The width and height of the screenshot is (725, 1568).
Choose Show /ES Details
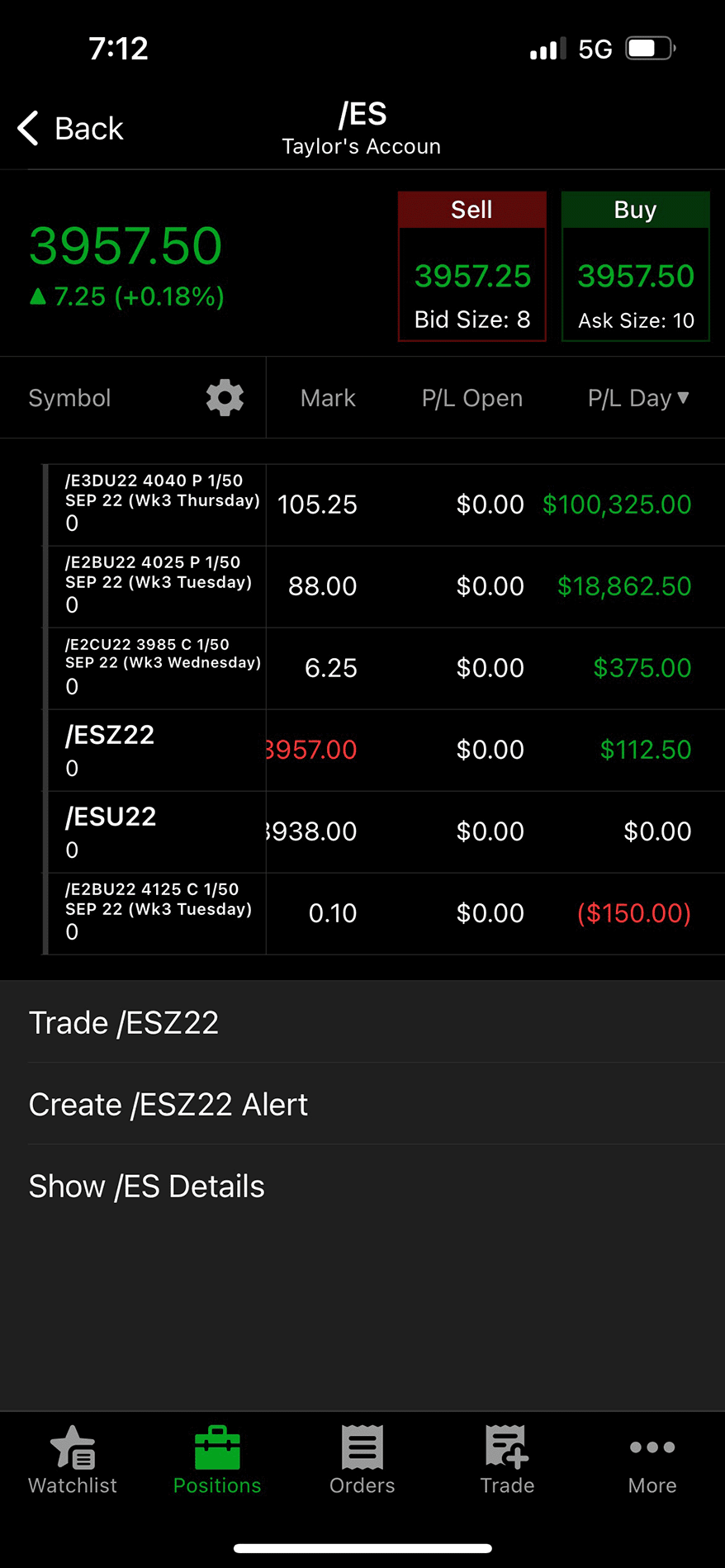pyautogui.click(x=147, y=1187)
